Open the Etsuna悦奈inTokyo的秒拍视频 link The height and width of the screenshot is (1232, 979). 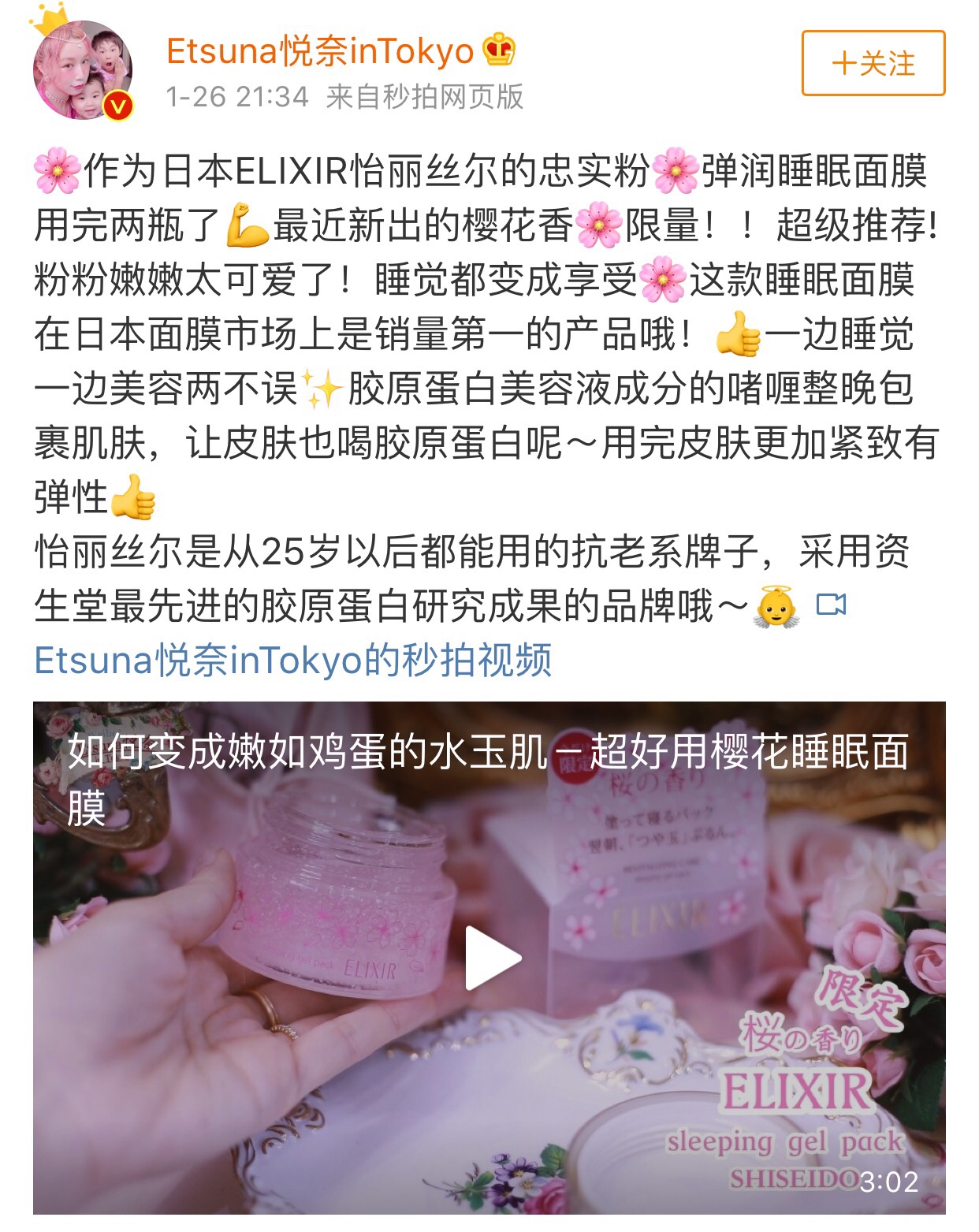tap(292, 661)
